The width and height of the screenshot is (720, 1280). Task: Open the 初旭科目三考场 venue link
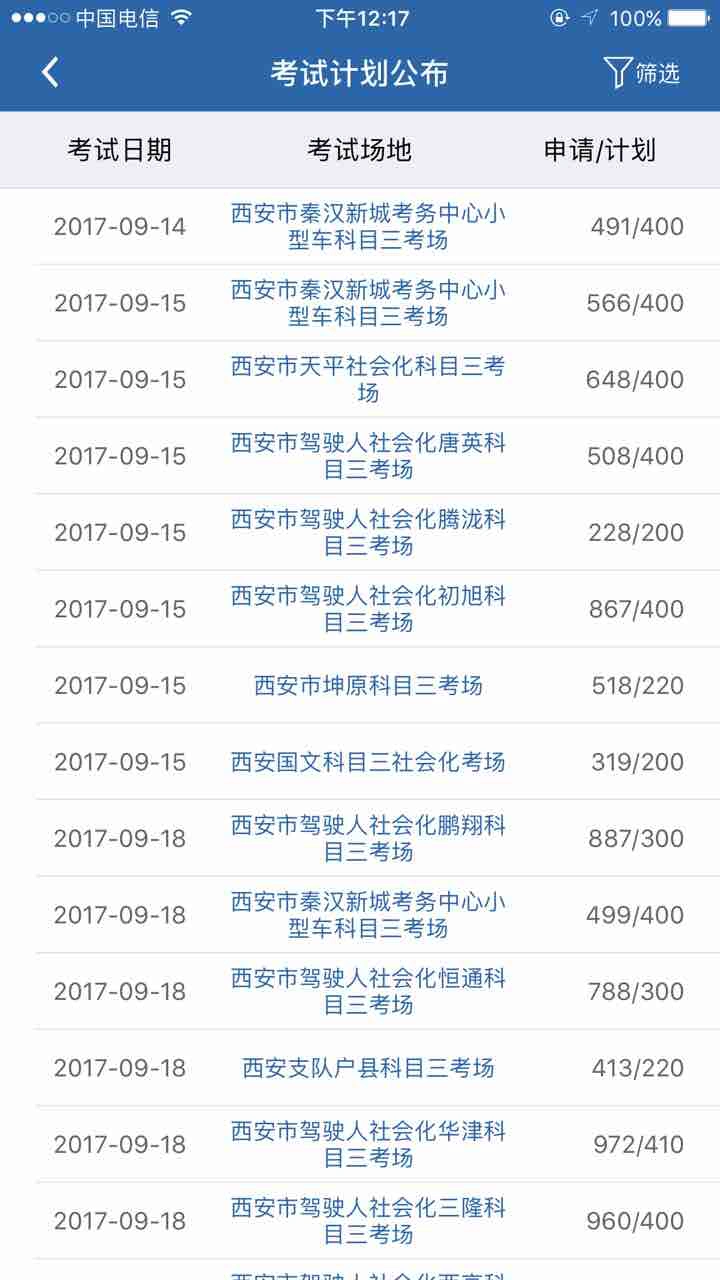click(x=368, y=609)
